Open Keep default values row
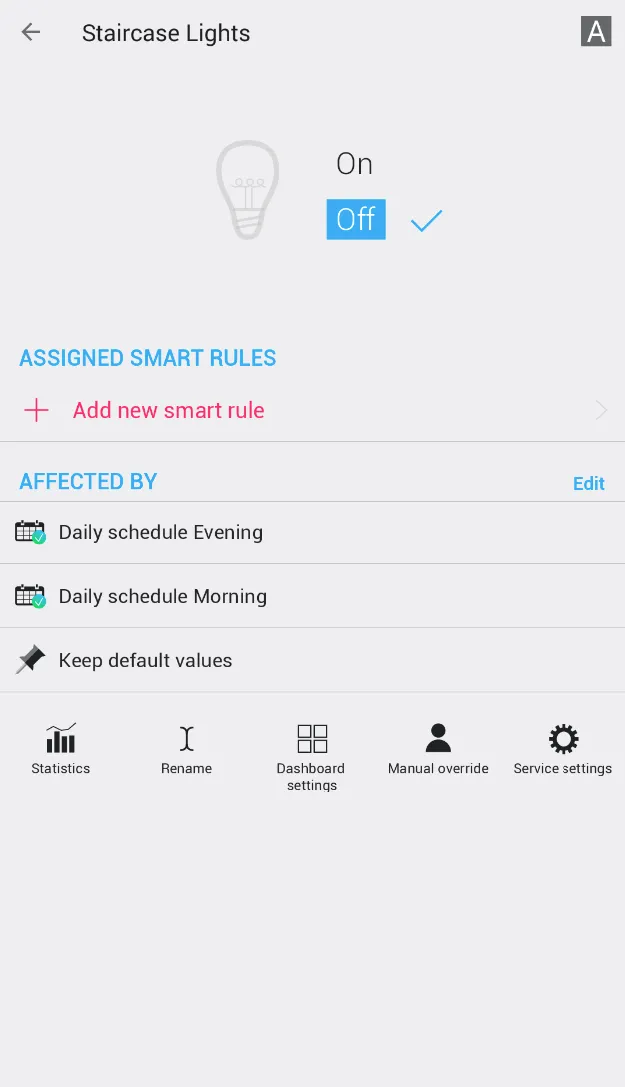625x1087 pixels. click(x=145, y=660)
